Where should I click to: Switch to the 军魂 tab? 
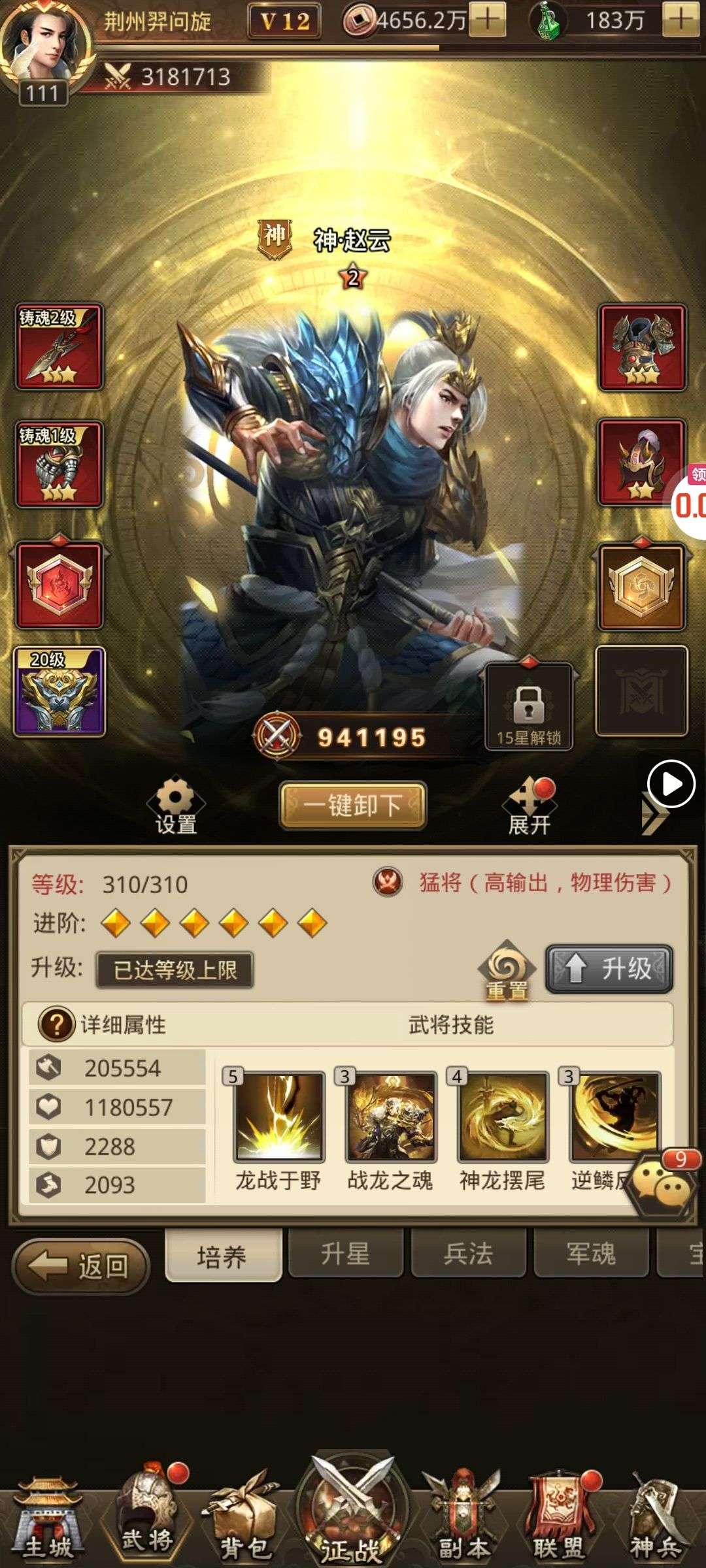[x=591, y=1254]
